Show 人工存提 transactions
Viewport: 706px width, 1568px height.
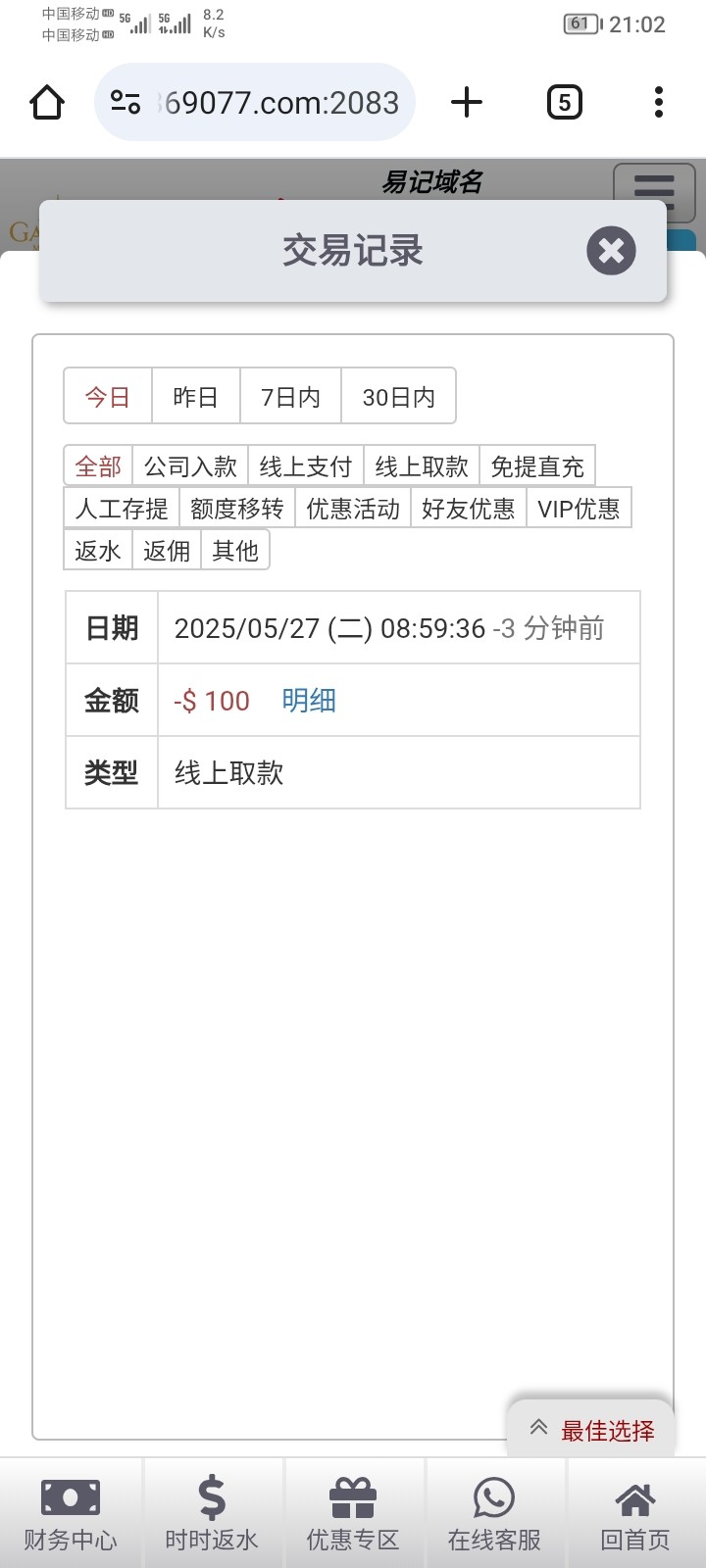pyautogui.click(x=122, y=509)
